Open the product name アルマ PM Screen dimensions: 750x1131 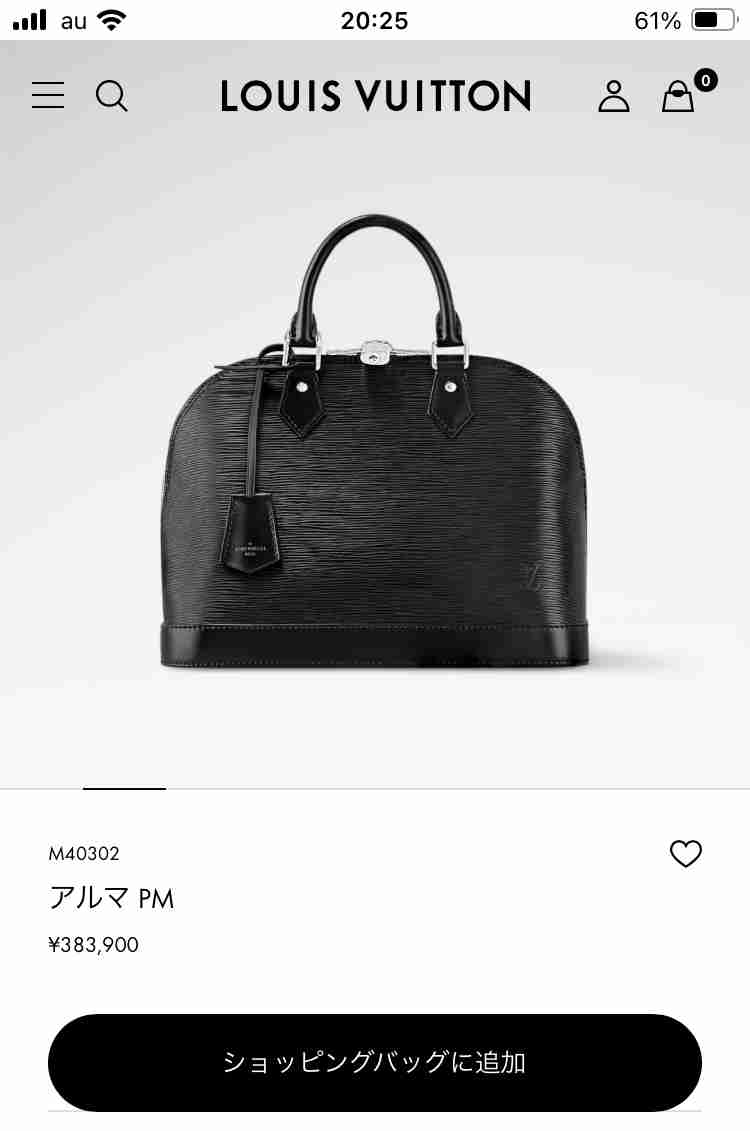113,898
